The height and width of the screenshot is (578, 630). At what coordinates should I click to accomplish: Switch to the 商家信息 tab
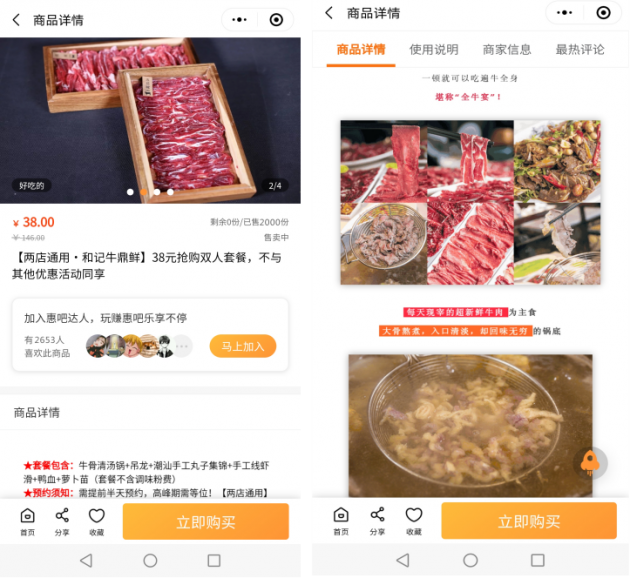point(507,50)
